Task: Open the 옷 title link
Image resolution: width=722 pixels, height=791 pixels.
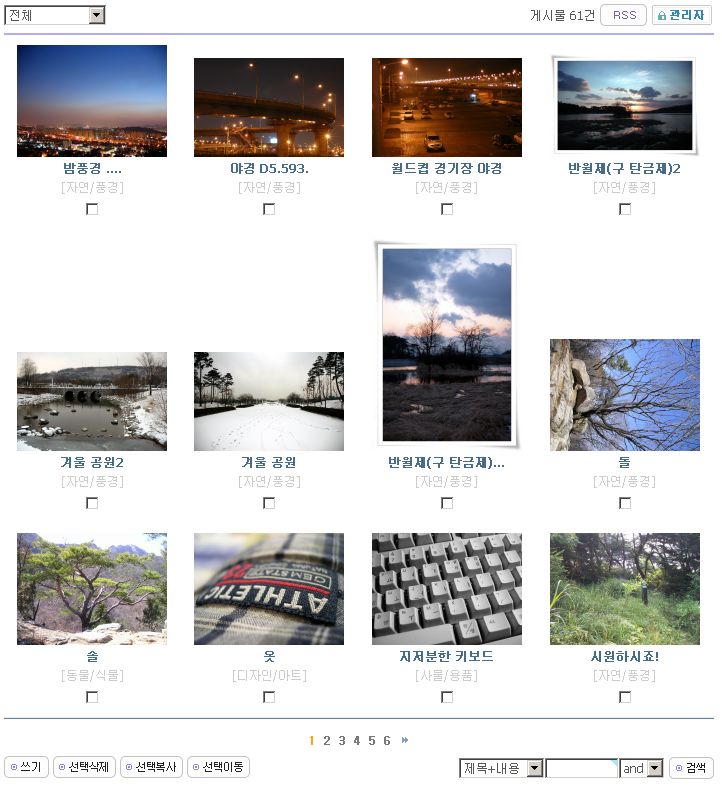Action: (x=269, y=657)
